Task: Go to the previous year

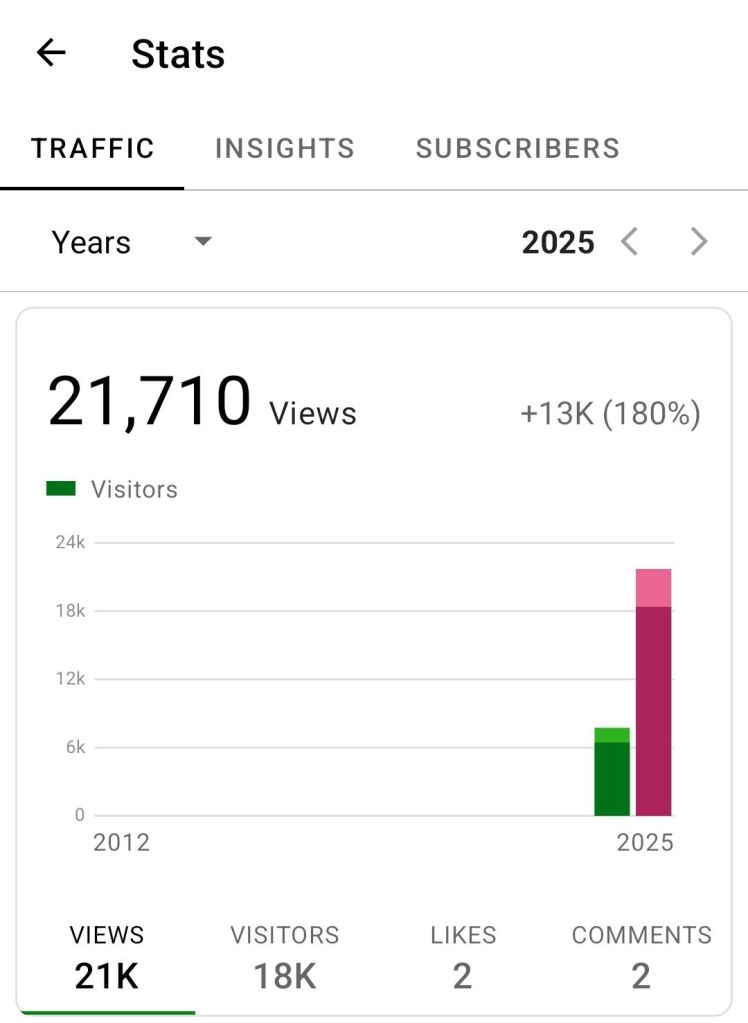Action: pos(629,242)
